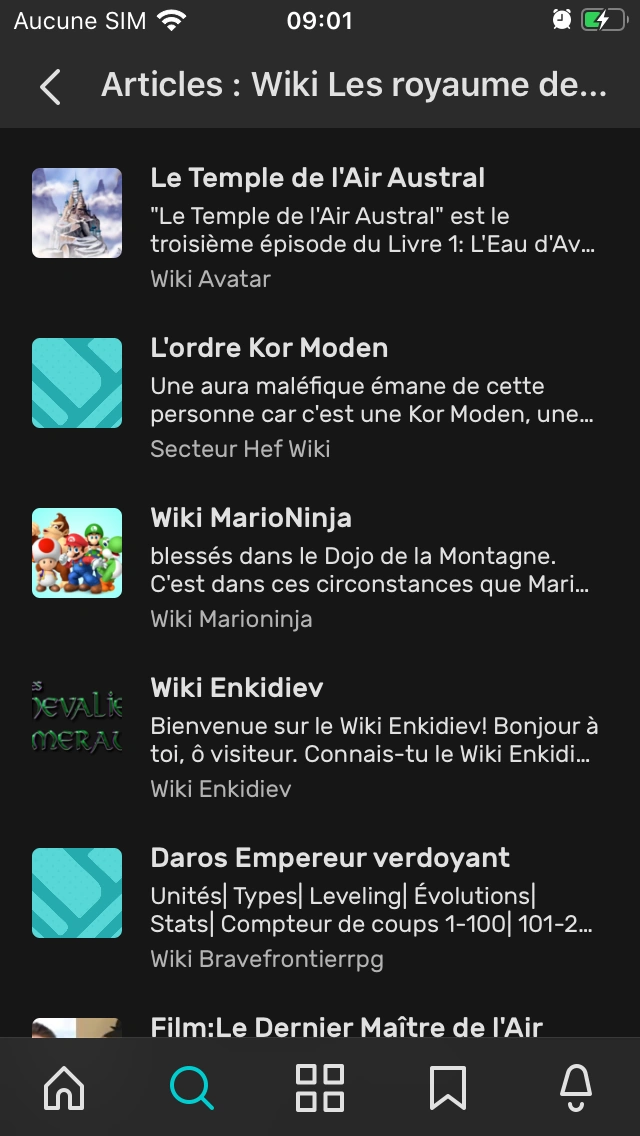Open the notifications bell tab
The height and width of the screenshot is (1136, 640).
576,1087
